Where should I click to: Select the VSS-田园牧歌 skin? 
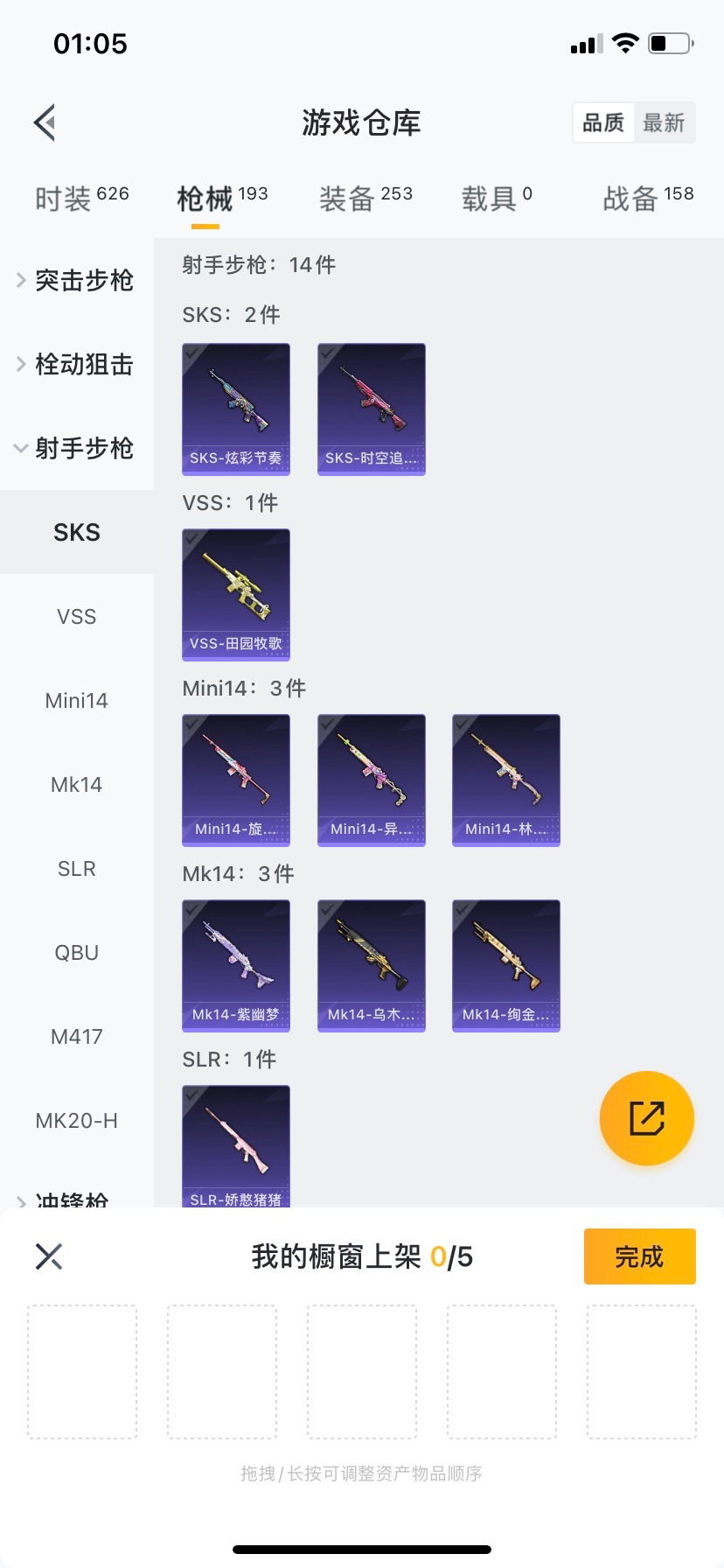click(236, 594)
